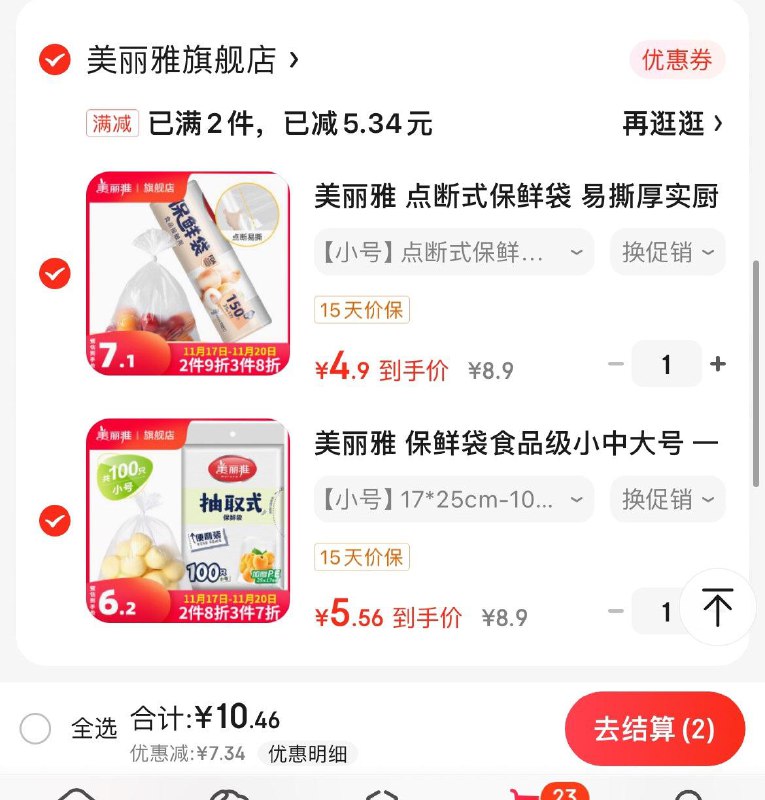765x800 pixels.
Task: Tap minus to decrease 点断式保鲜袋 quantity
Action: coord(616,366)
